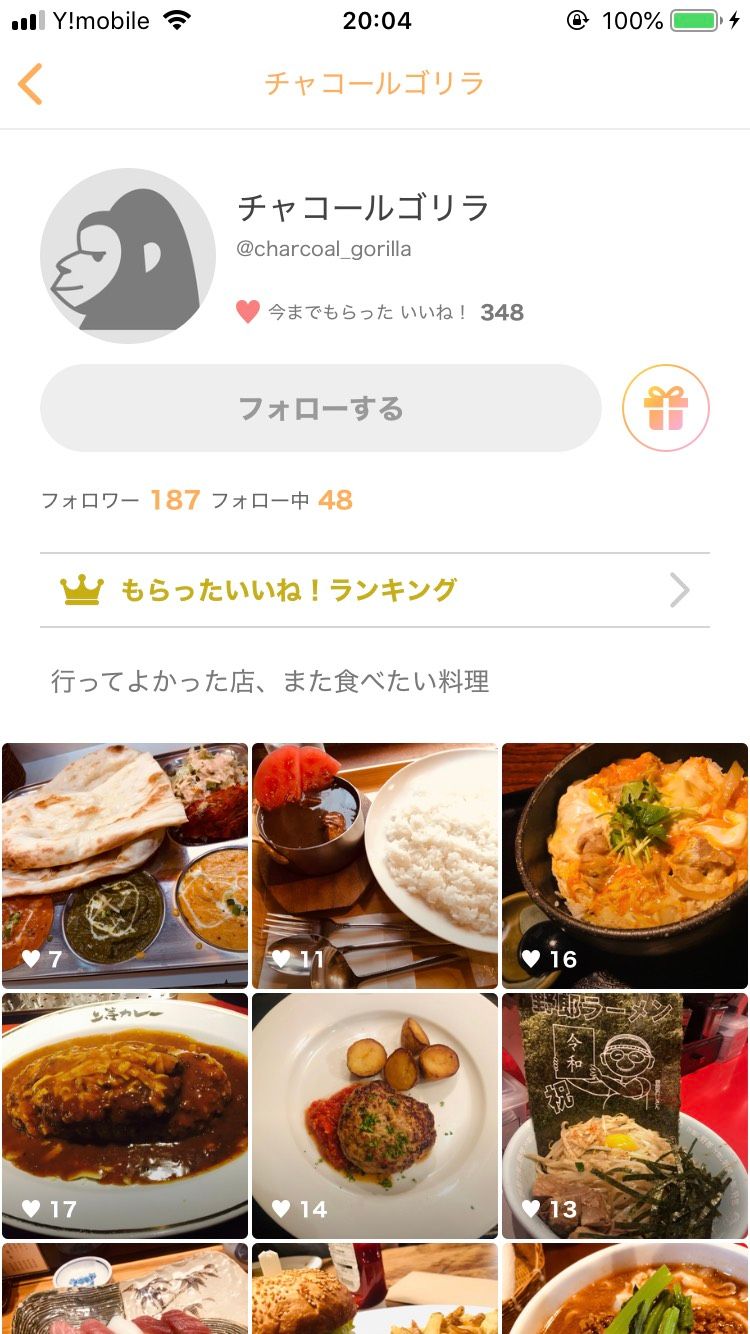Screen dimensions: 750x1334
Task: Open the hamburg curry photo with 17 likes
Action: [x=125, y=1115]
